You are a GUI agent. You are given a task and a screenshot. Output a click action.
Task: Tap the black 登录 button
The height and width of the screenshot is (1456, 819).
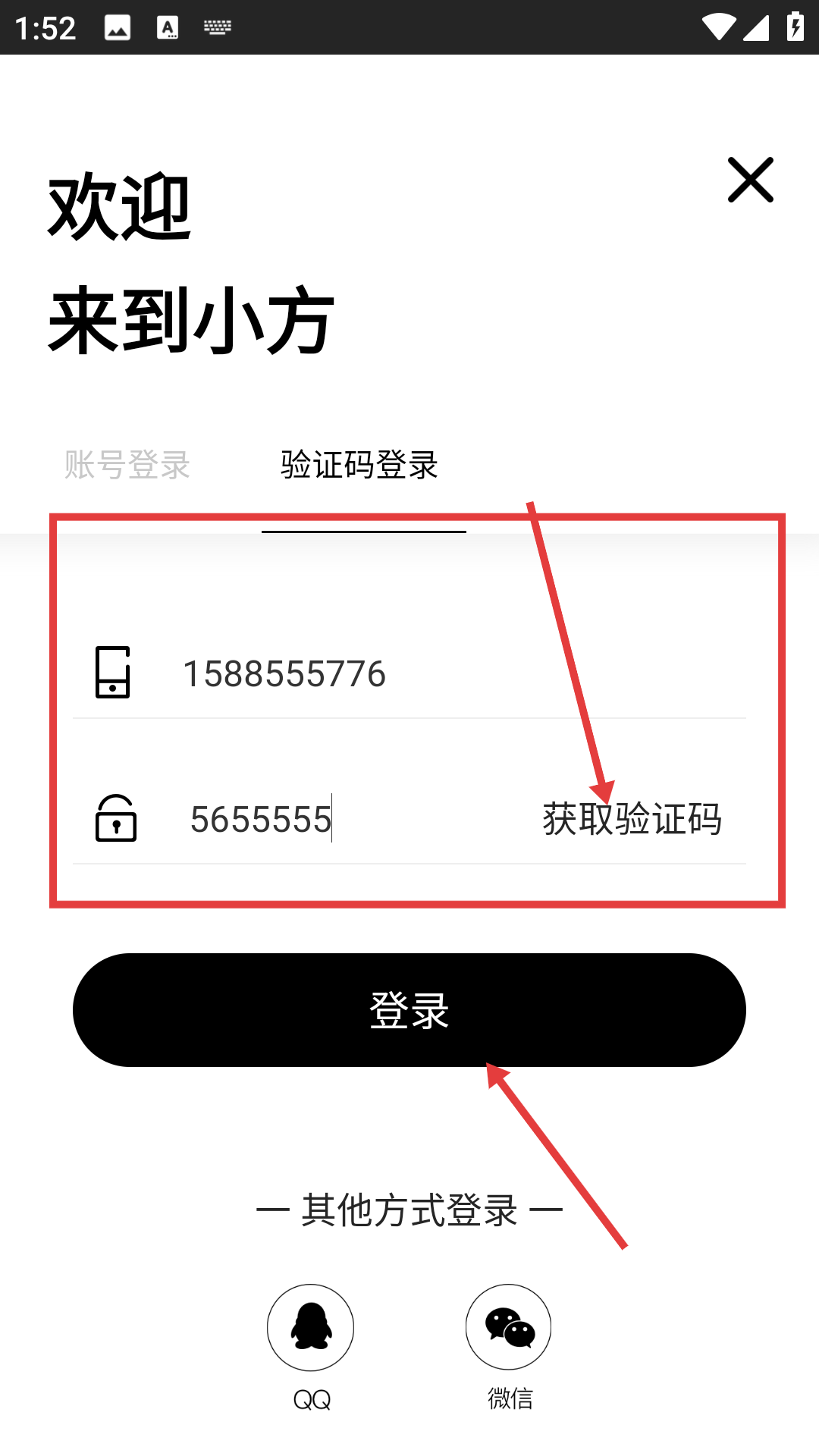409,1010
